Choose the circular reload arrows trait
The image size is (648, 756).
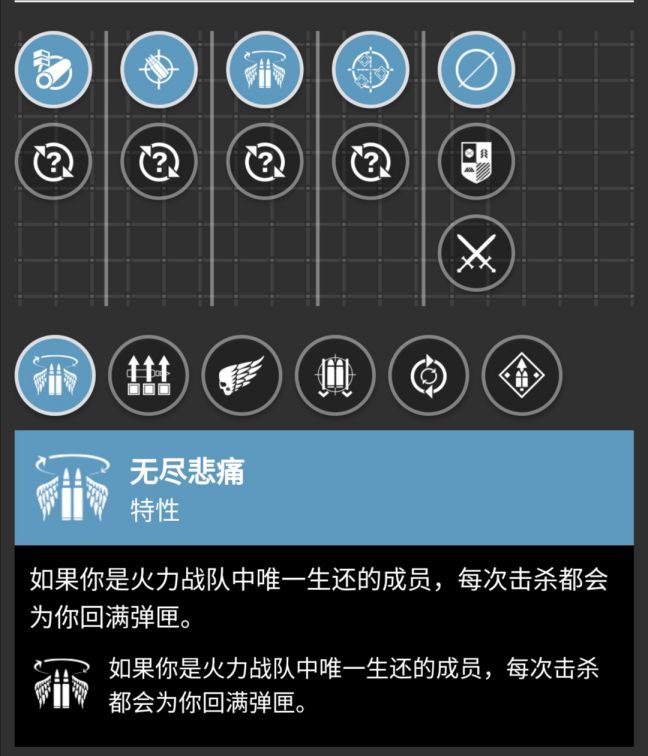428,376
